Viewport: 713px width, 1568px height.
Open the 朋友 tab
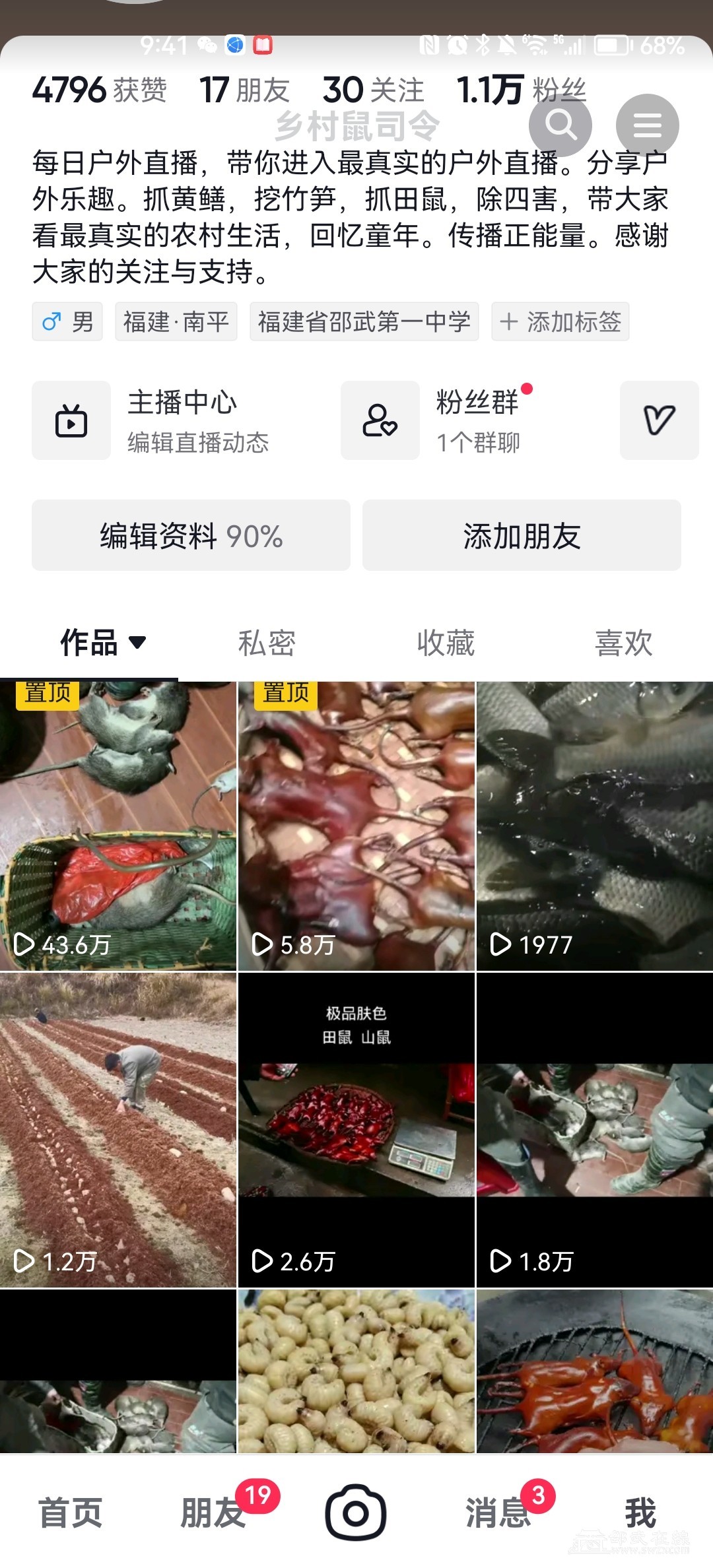(213, 1513)
